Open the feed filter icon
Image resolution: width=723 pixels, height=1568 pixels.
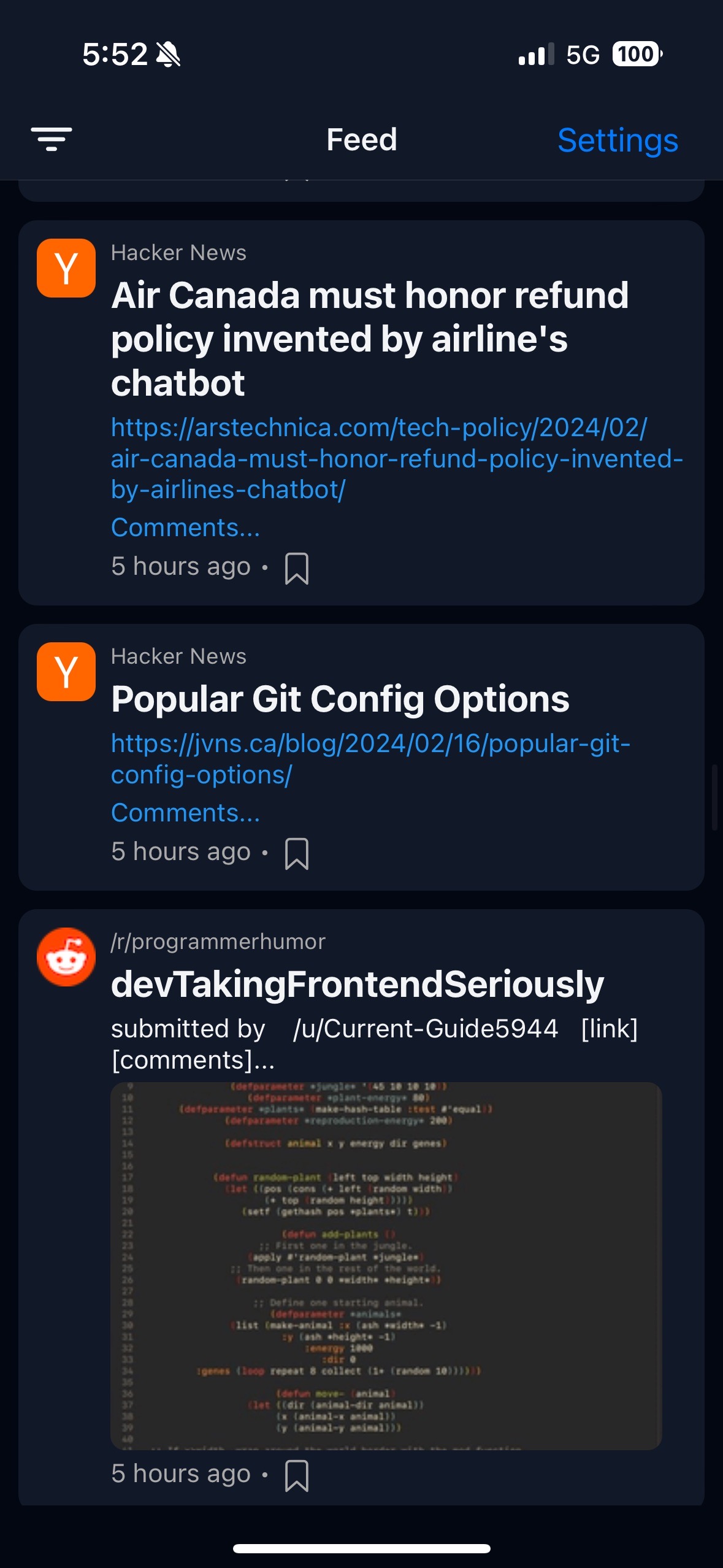(52, 139)
